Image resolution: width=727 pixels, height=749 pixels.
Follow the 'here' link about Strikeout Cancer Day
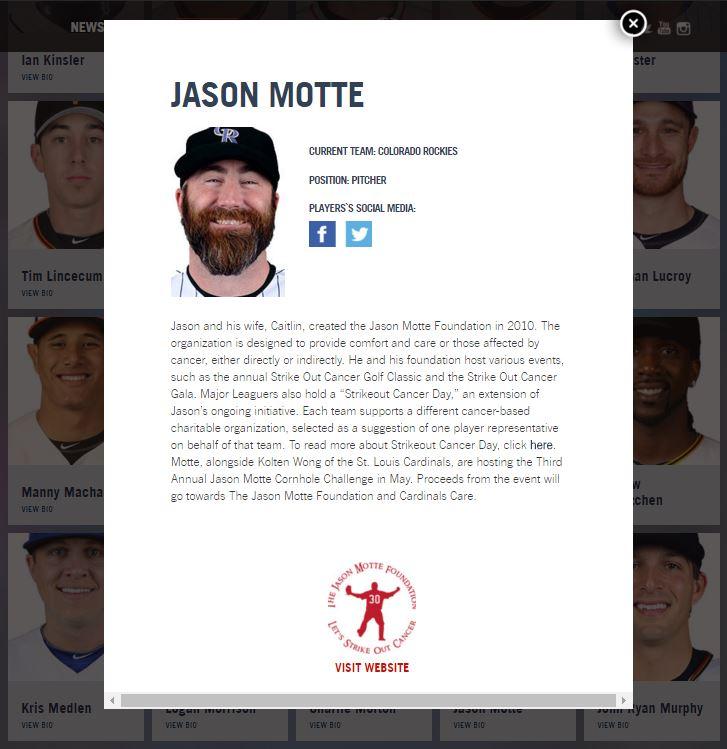(x=541, y=445)
